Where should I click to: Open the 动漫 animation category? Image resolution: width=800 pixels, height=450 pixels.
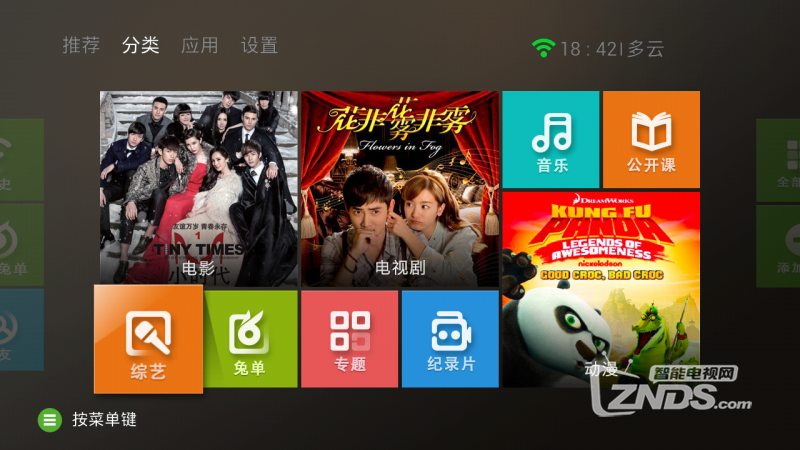[600, 288]
